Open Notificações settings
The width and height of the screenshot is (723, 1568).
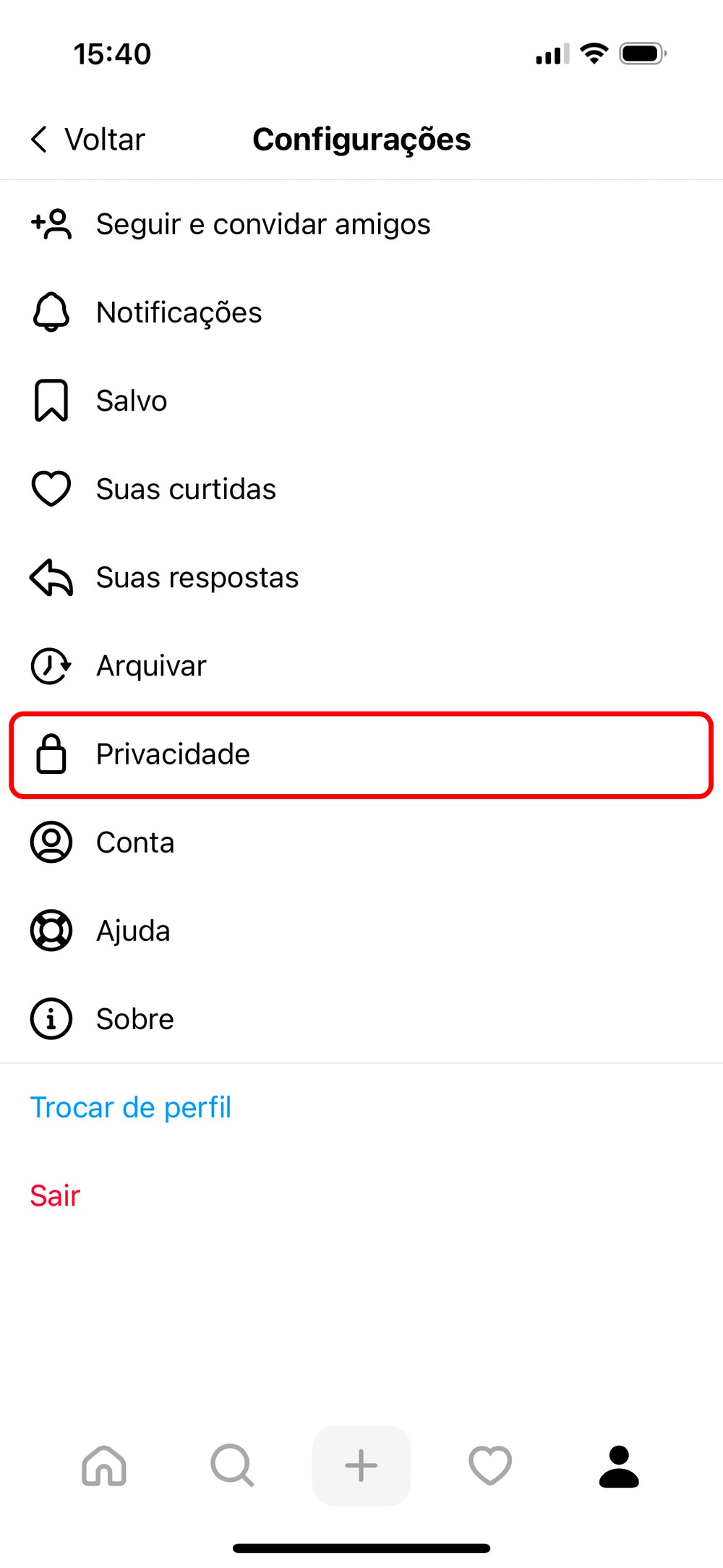point(179,312)
